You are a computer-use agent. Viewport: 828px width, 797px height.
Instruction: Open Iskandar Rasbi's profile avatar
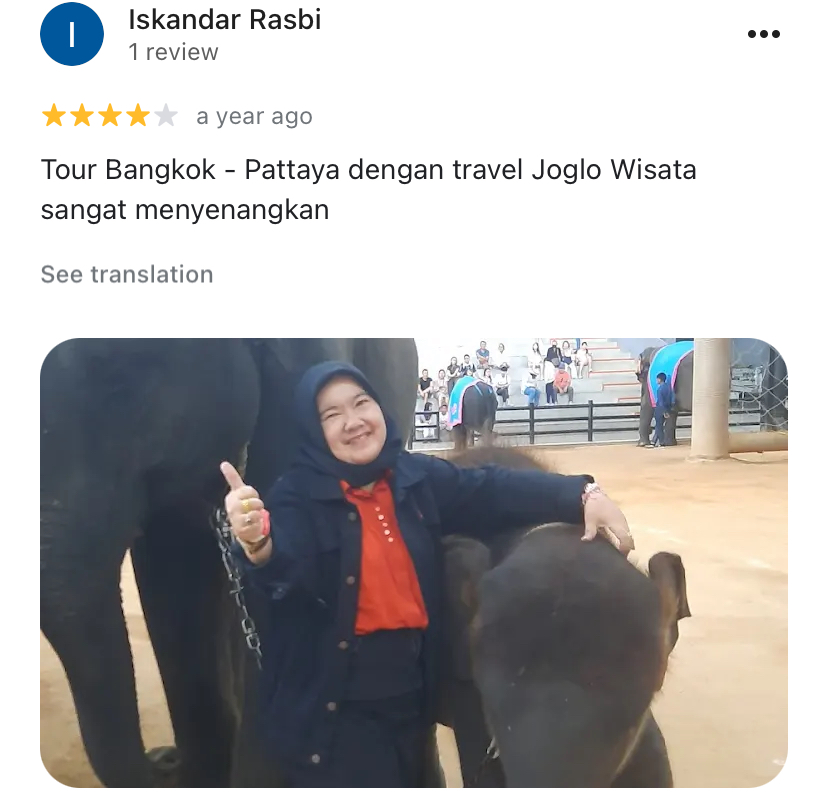click(72, 34)
